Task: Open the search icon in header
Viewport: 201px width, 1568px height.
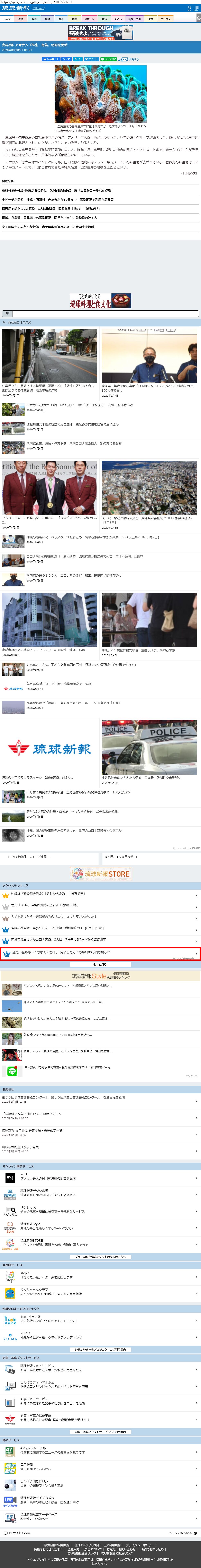Action: coord(190,8)
